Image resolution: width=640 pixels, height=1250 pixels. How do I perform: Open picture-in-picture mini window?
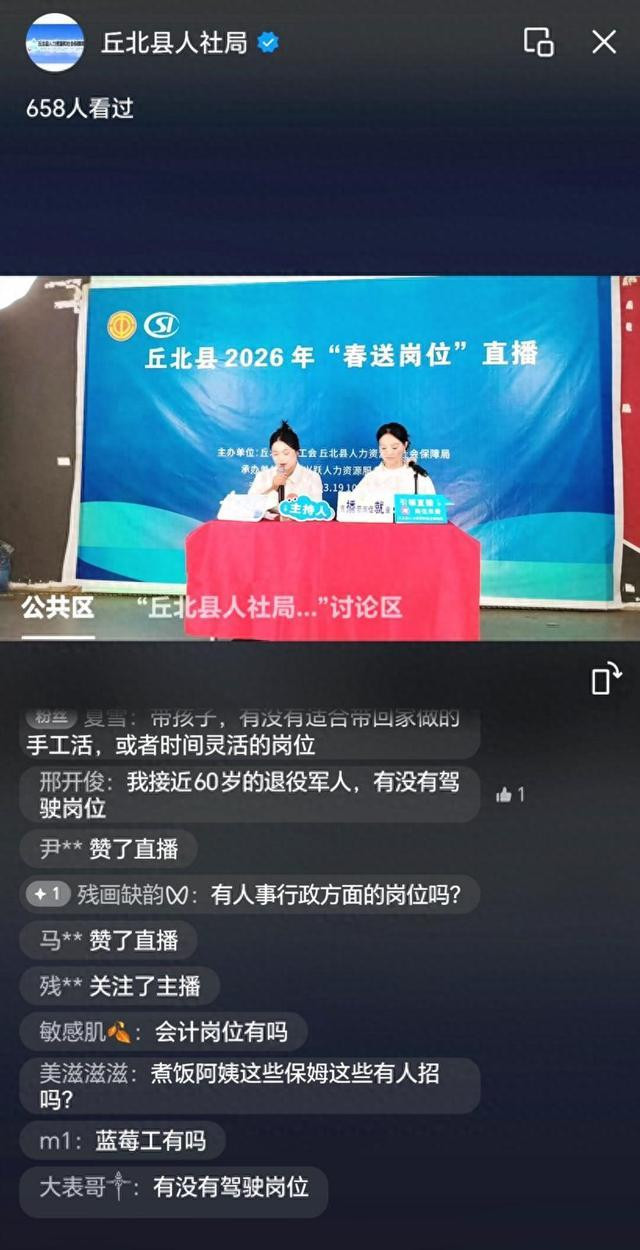tap(538, 41)
